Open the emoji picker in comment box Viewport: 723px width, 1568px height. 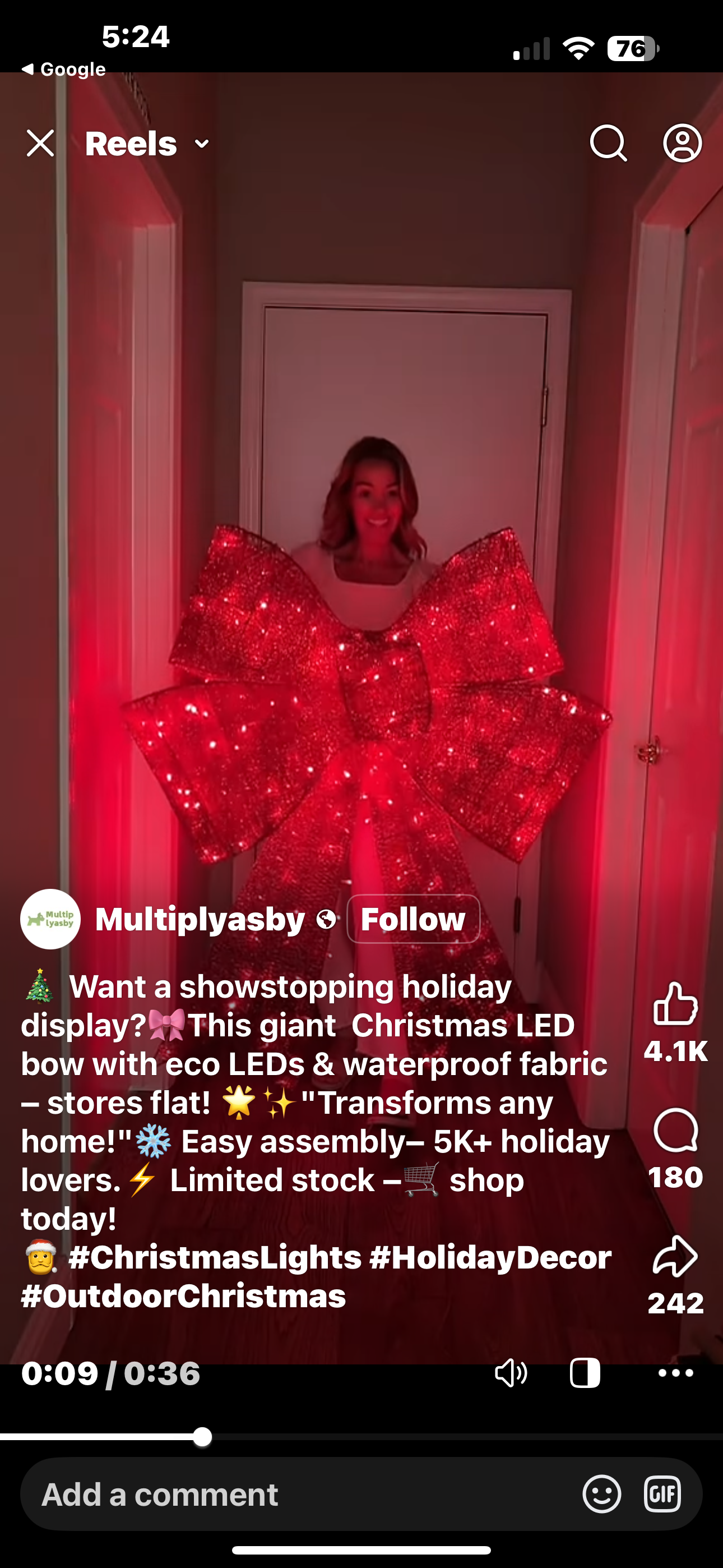(601, 1495)
